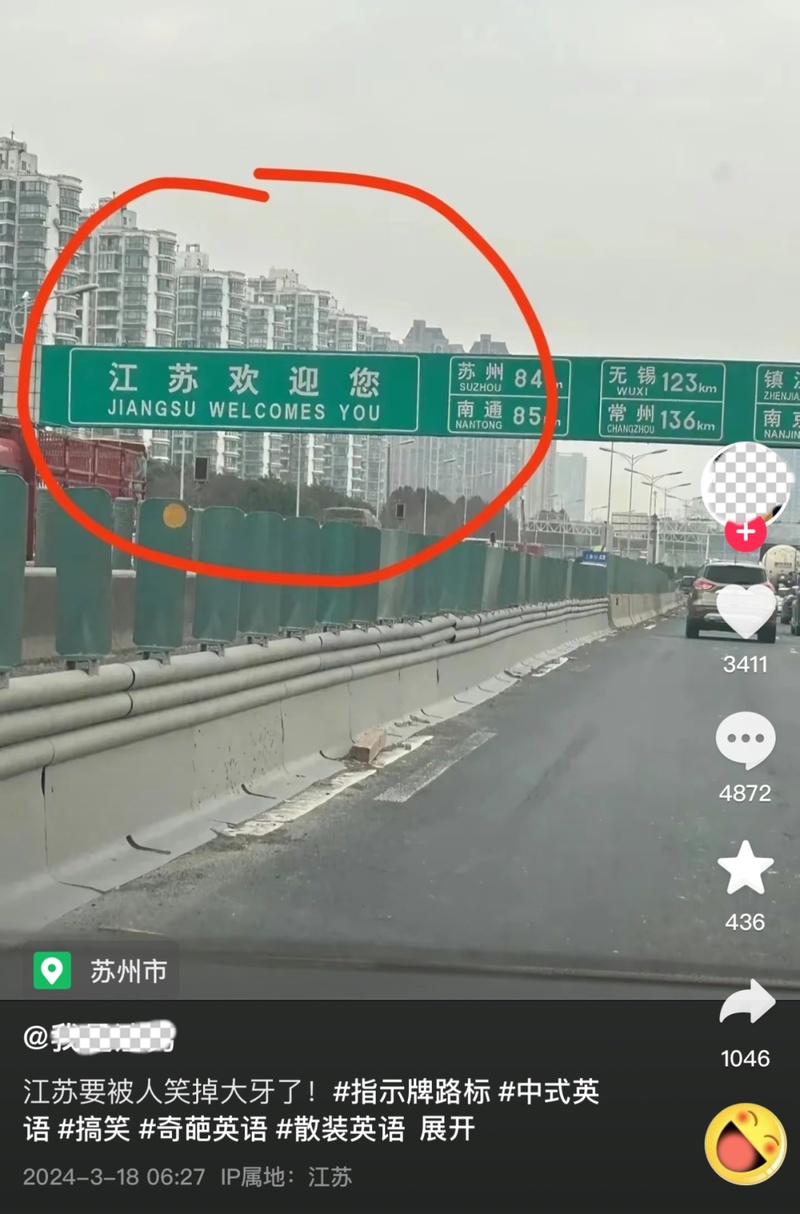
Task: Open the creator's profile avatar
Action: 745,483
